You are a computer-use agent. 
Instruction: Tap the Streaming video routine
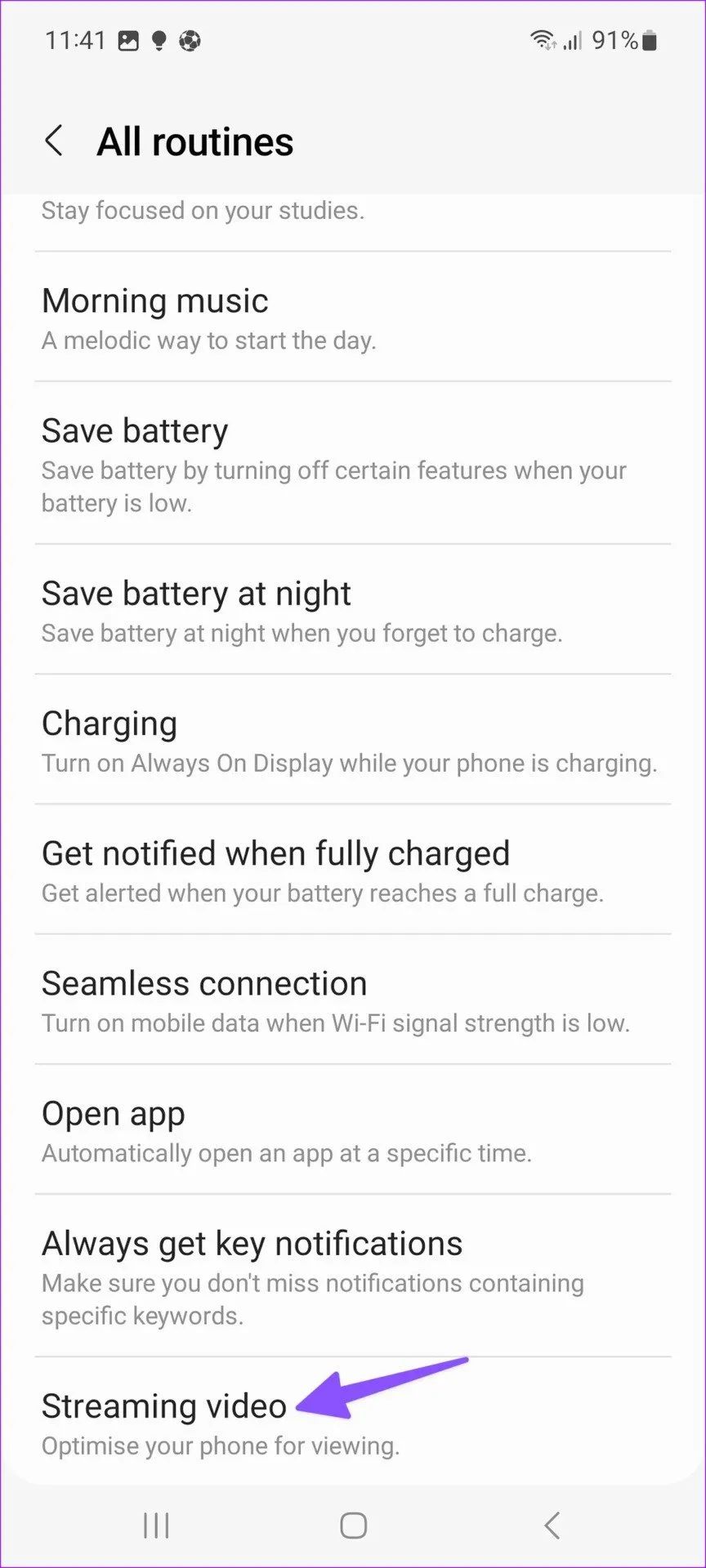(163, 1423)
